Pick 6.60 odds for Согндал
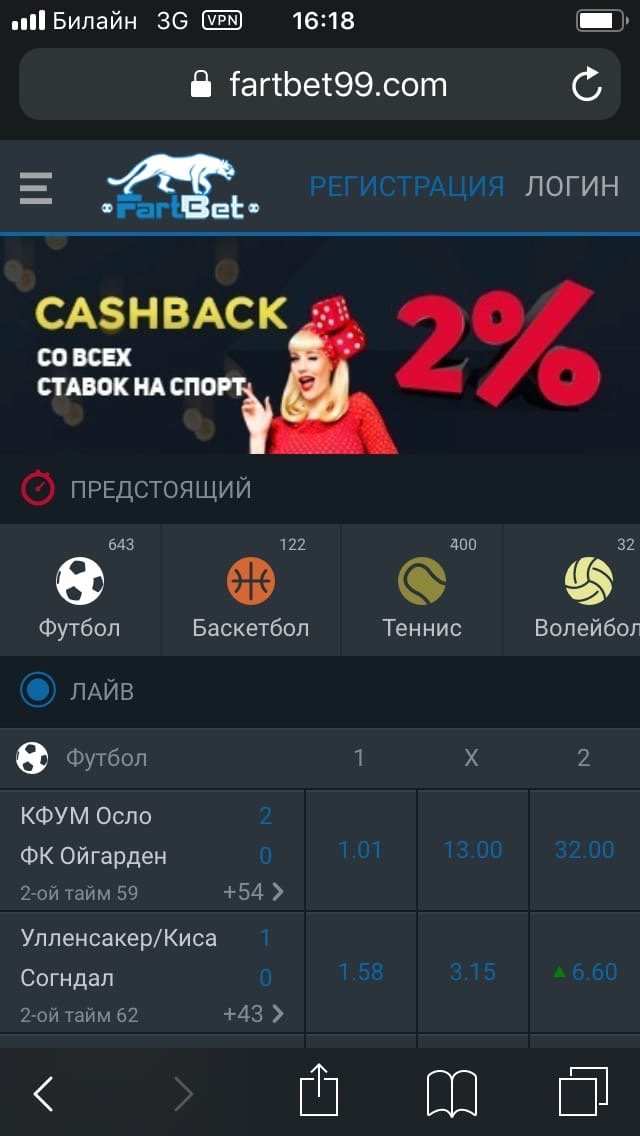Screen dimensions: 640x1136 point(584,972)
